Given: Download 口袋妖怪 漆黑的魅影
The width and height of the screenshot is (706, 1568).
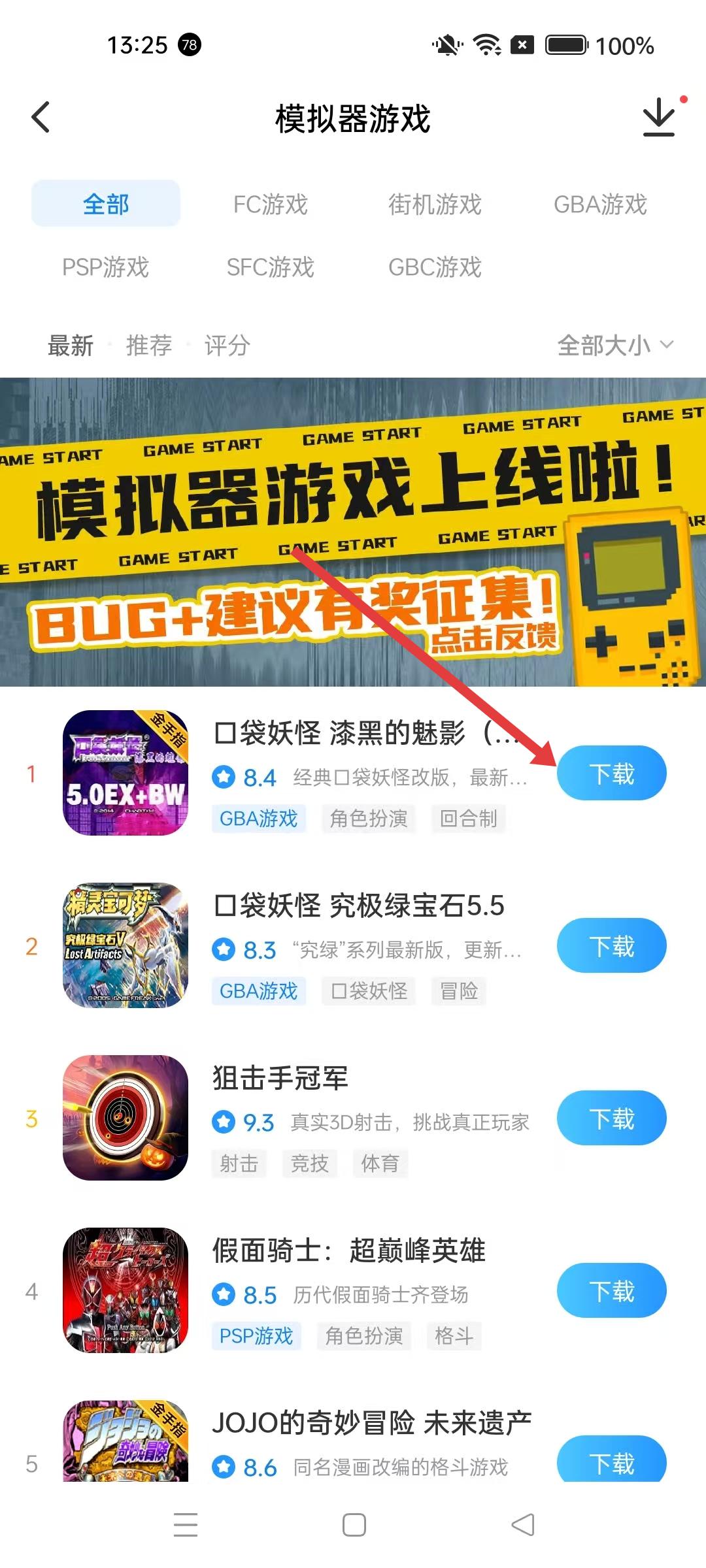Looking at the screenshot, I should point(611,774).
